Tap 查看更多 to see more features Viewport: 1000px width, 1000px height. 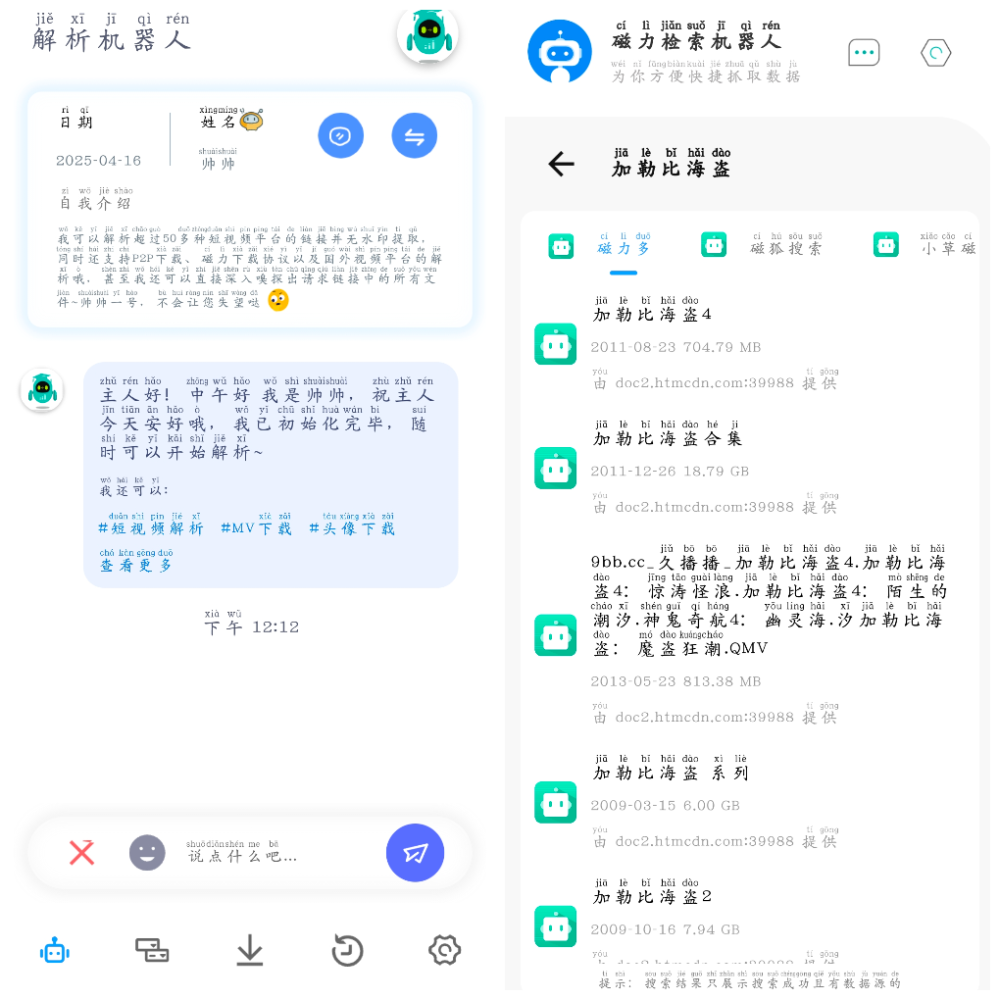point(136,565)
